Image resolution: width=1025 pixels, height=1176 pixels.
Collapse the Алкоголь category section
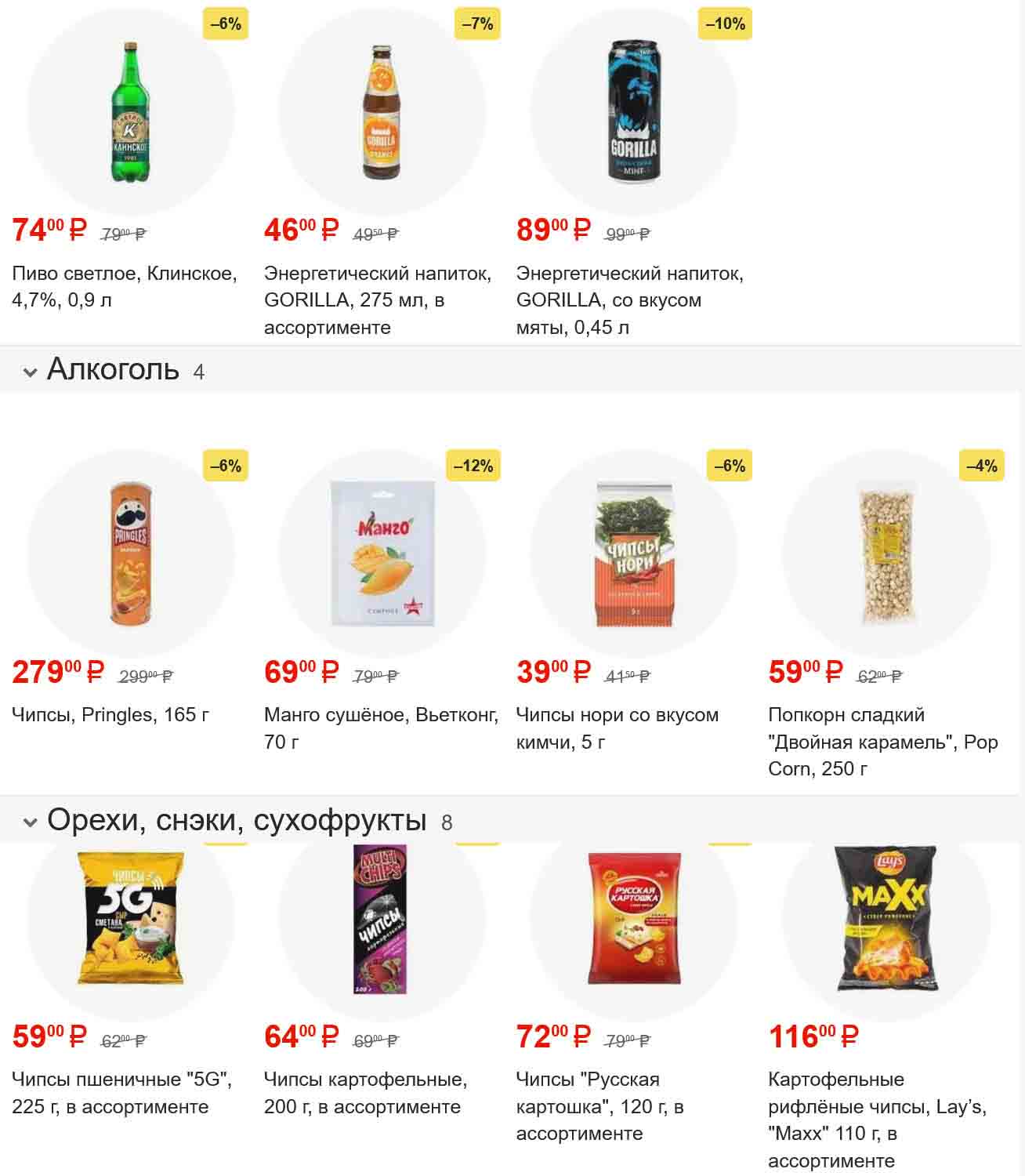31,372
